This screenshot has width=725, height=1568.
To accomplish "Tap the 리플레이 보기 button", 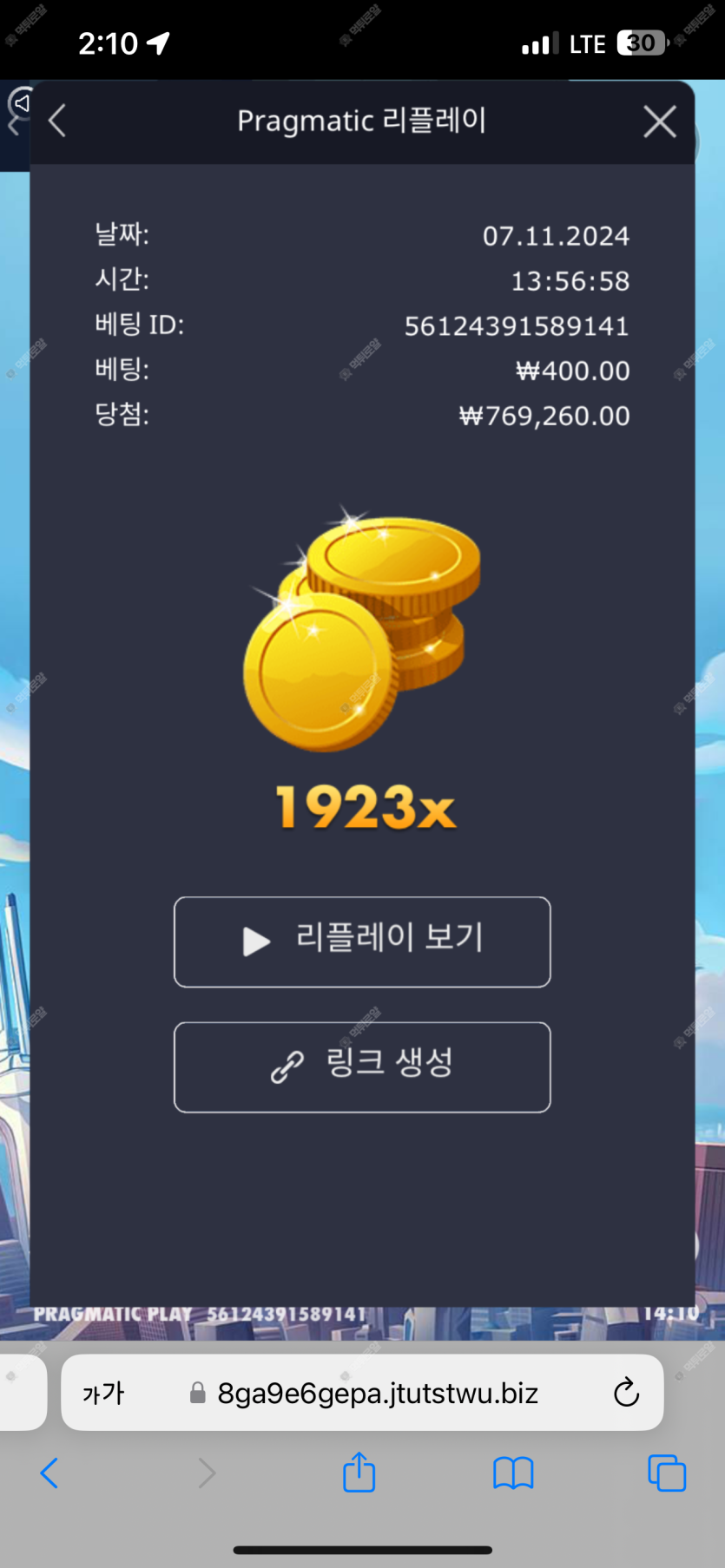I will (x=362, y=941).
